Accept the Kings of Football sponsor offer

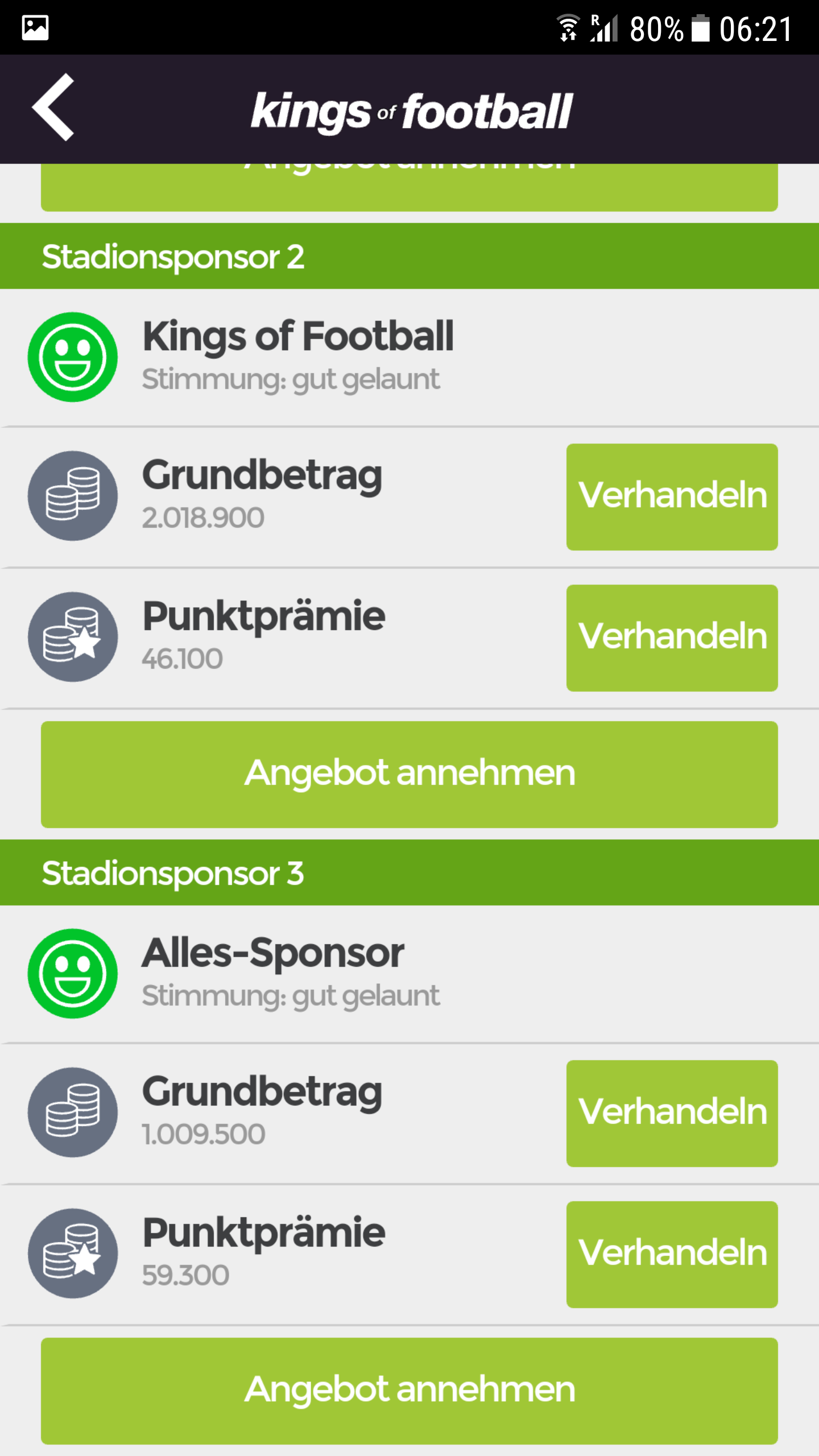pos(409,774)
